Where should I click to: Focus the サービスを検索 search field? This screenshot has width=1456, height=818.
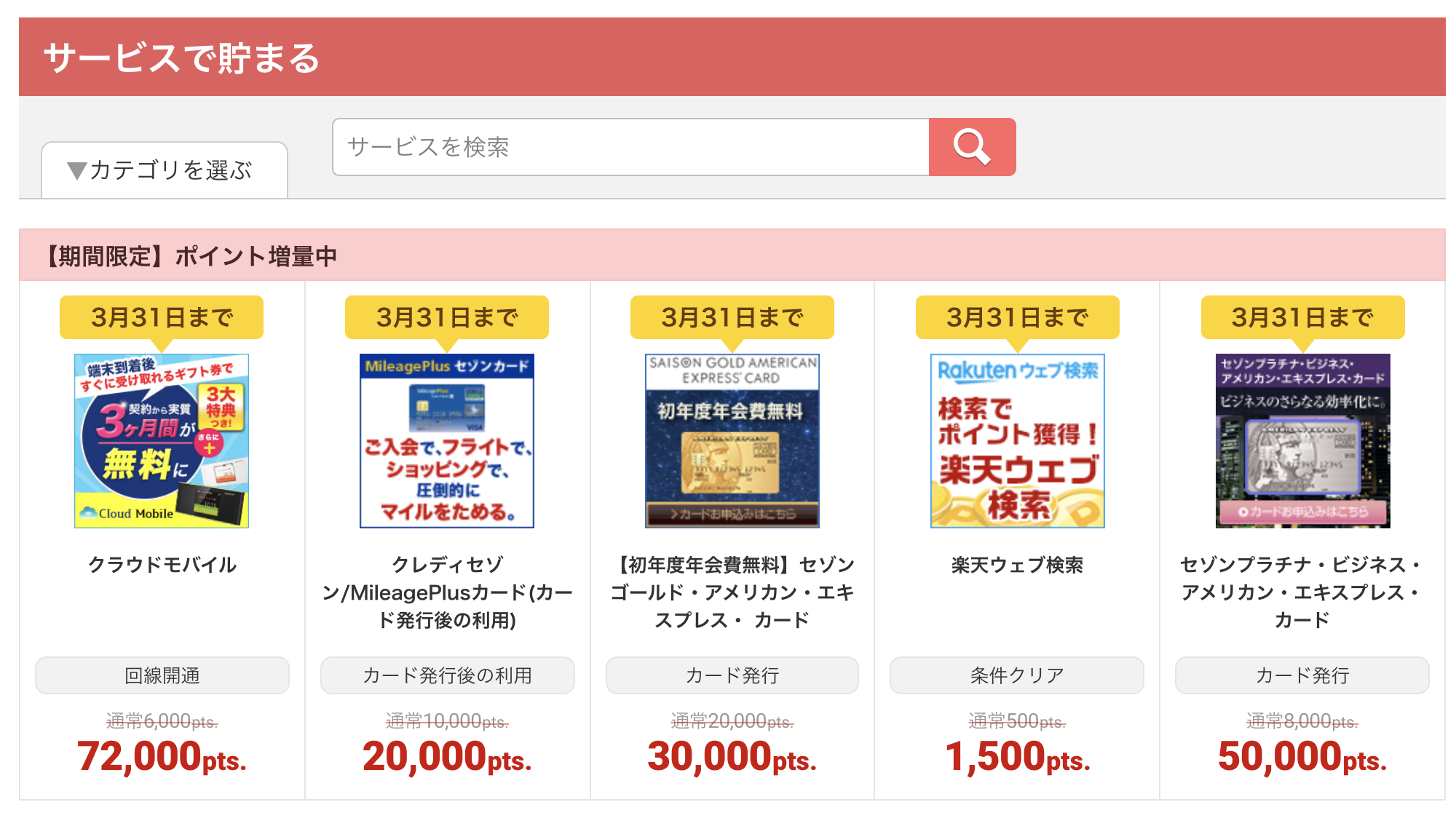[x=630, y=147]
